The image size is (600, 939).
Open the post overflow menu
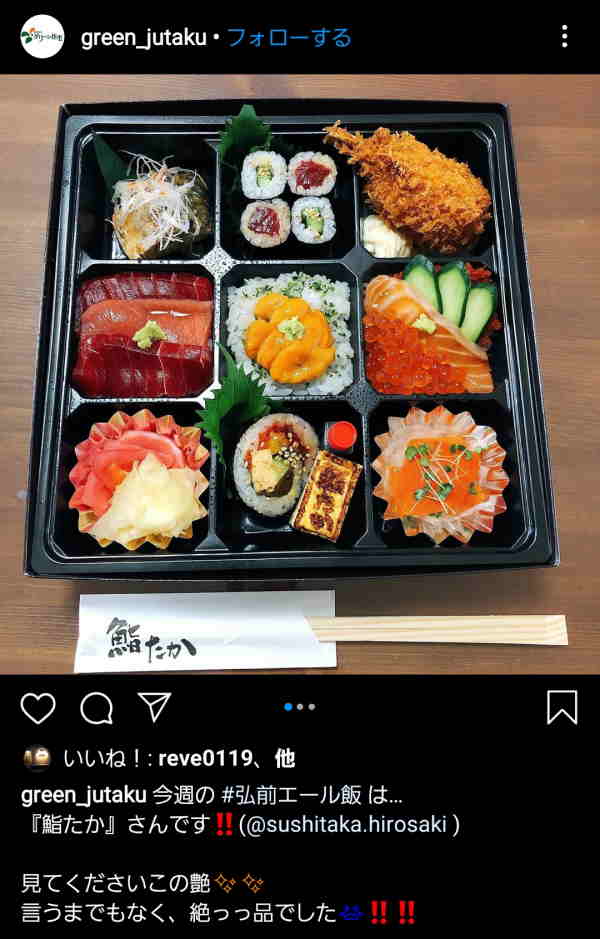tap(564, 37)
